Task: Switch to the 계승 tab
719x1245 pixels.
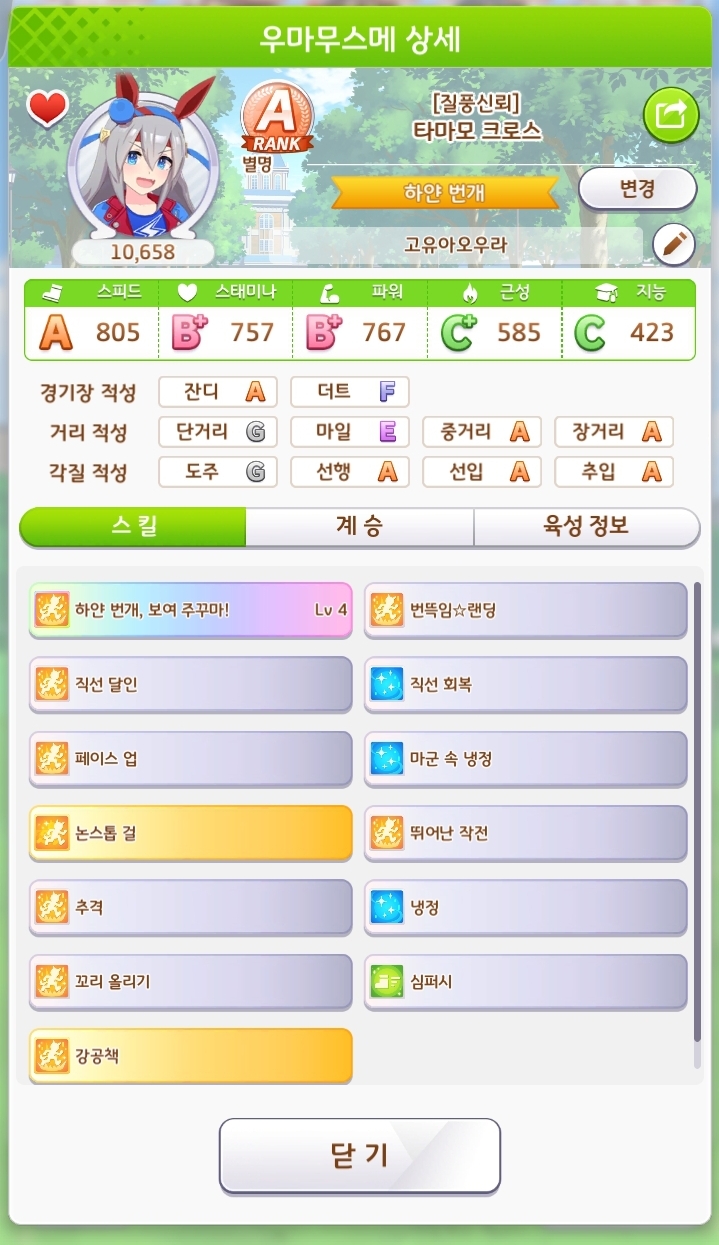Action: [359, 527]
